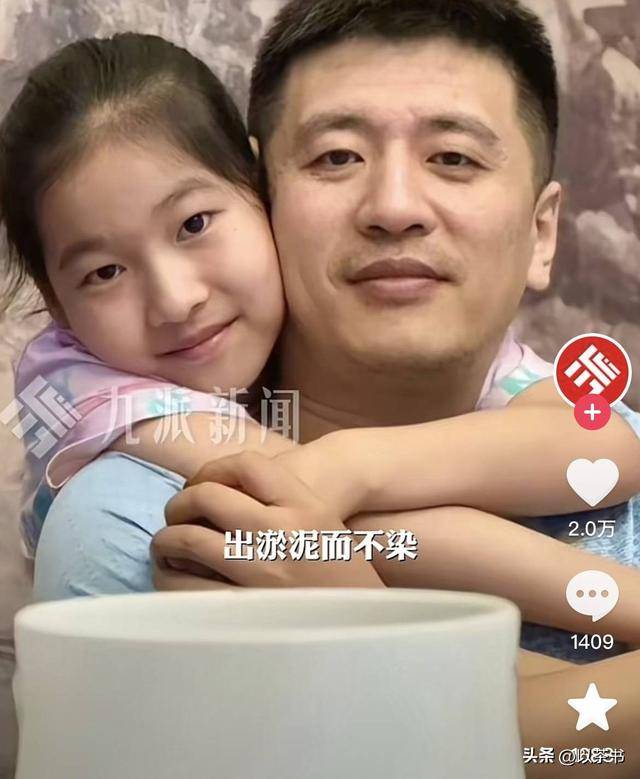Open the news account's profile avatar
This screenshot has height=779, width=640.
(x=592, y=370)
